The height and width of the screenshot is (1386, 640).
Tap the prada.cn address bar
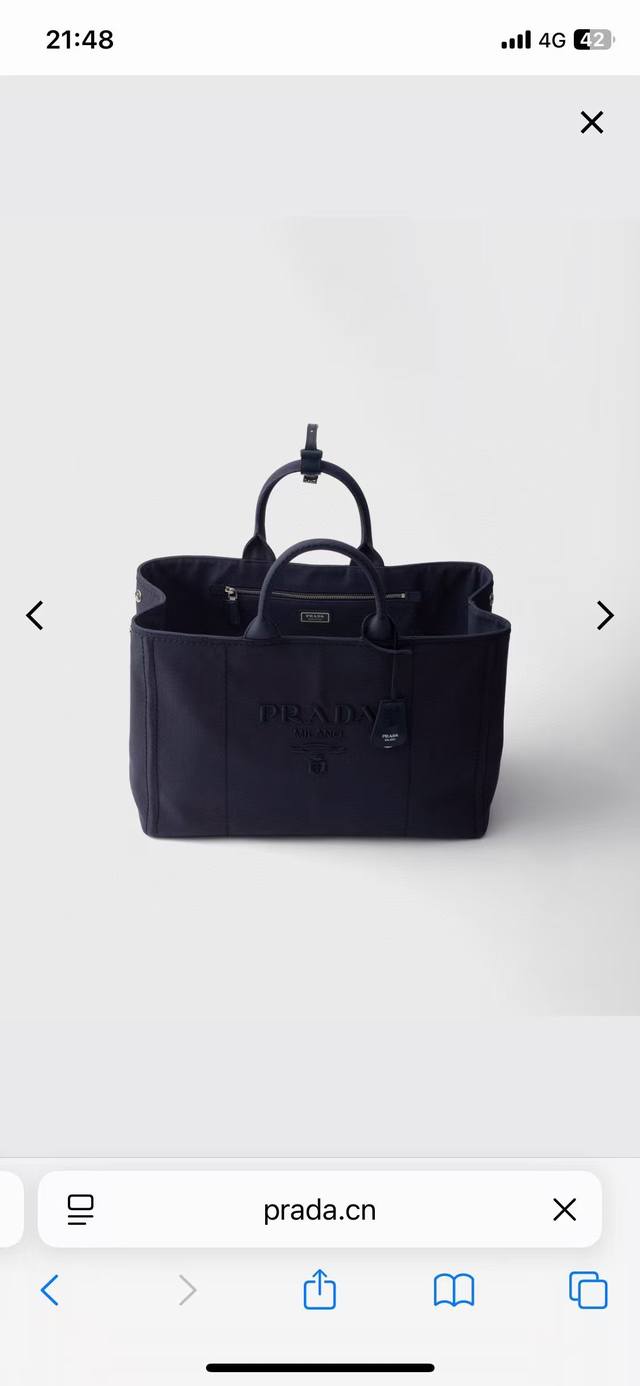(320, 1210)
